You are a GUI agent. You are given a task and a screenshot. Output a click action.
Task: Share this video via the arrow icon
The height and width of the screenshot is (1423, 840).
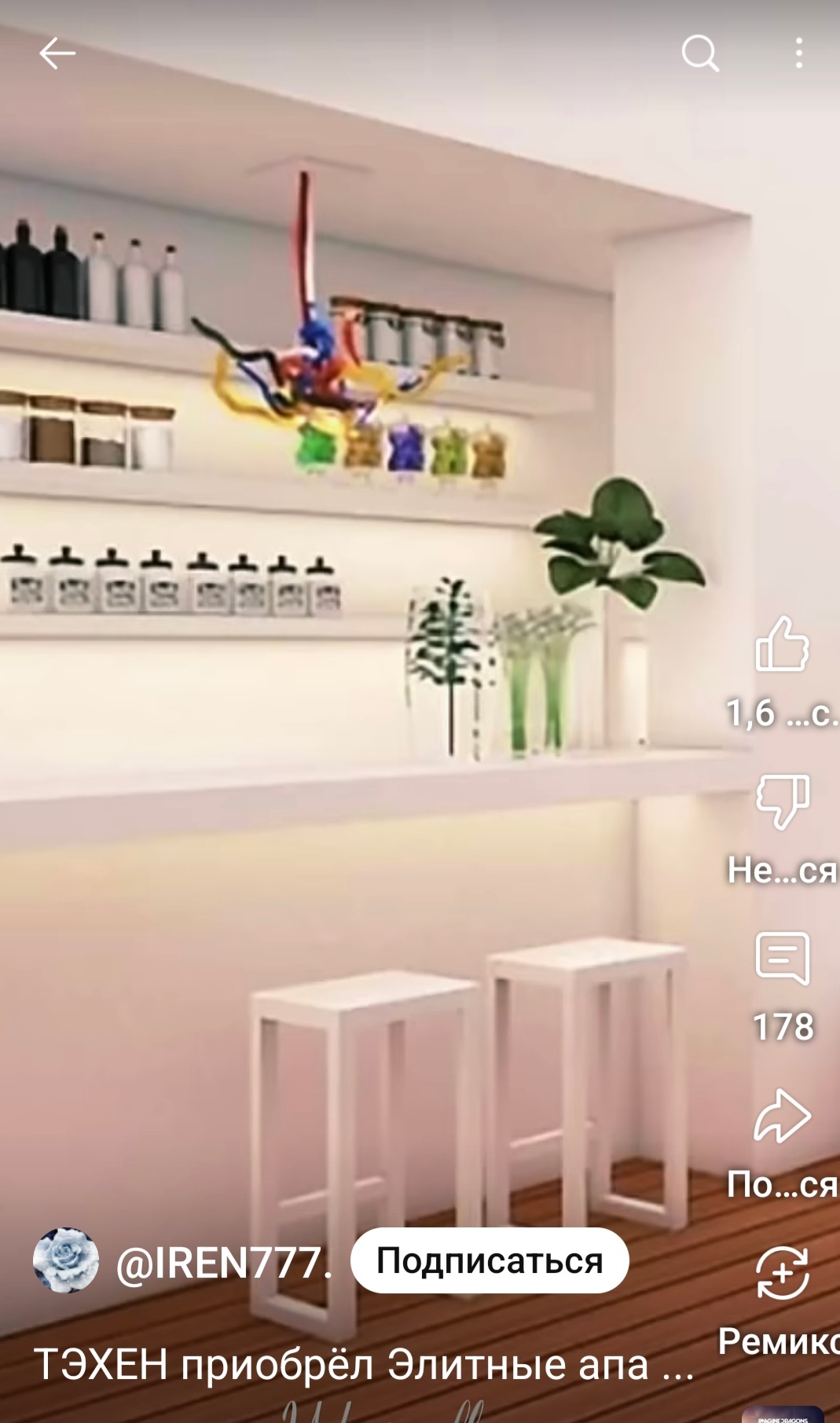coord(782,1116)
